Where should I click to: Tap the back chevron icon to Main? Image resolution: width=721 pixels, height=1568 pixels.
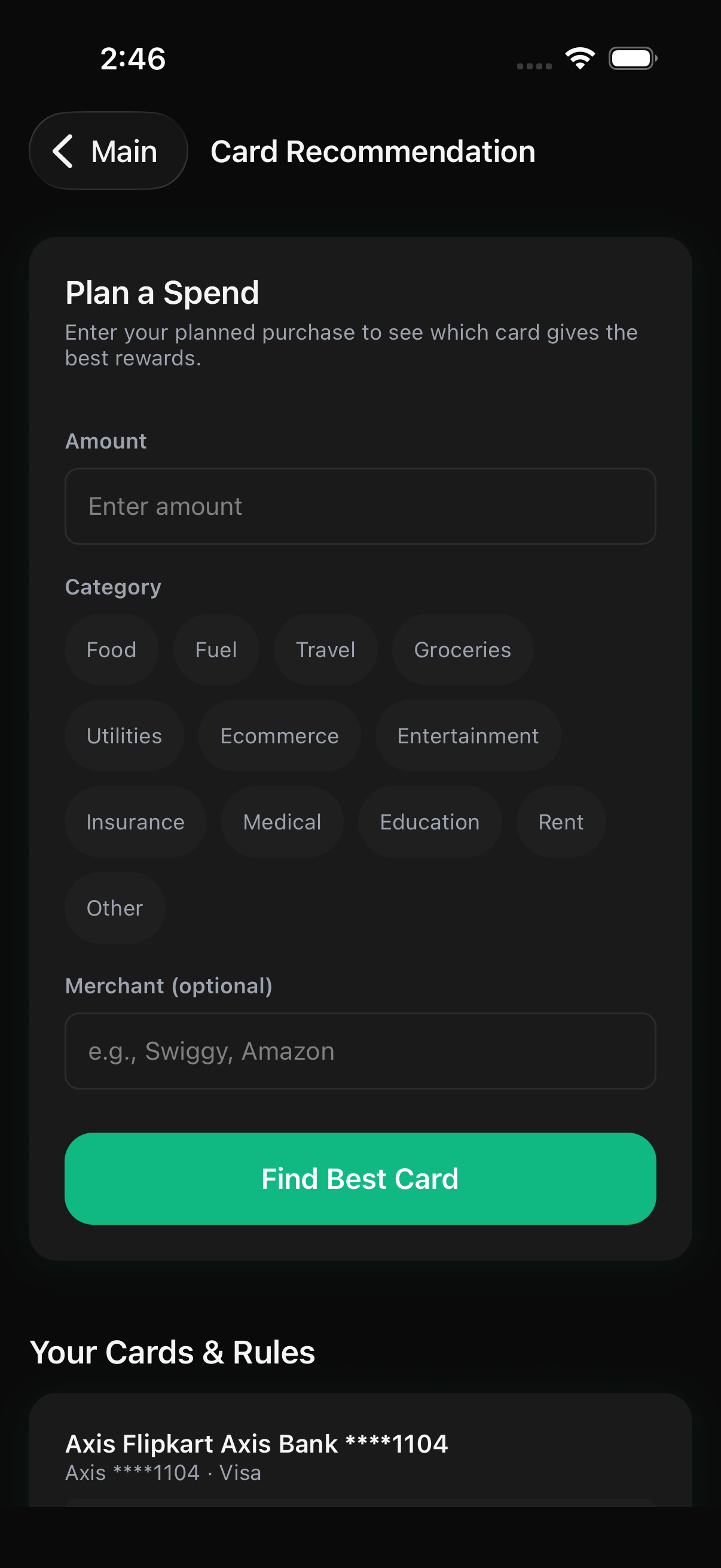point(64,151)
